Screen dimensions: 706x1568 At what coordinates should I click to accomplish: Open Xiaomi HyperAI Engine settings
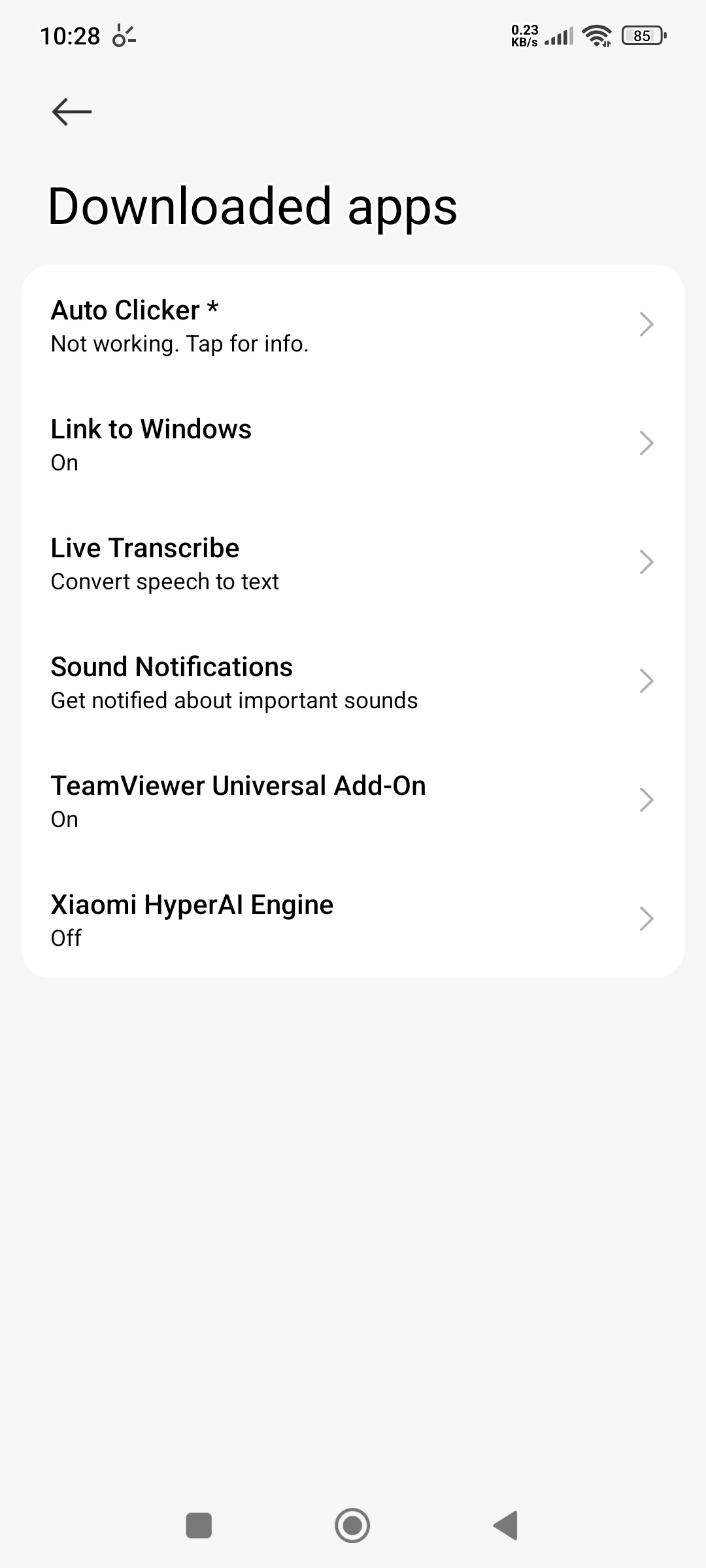353,919
